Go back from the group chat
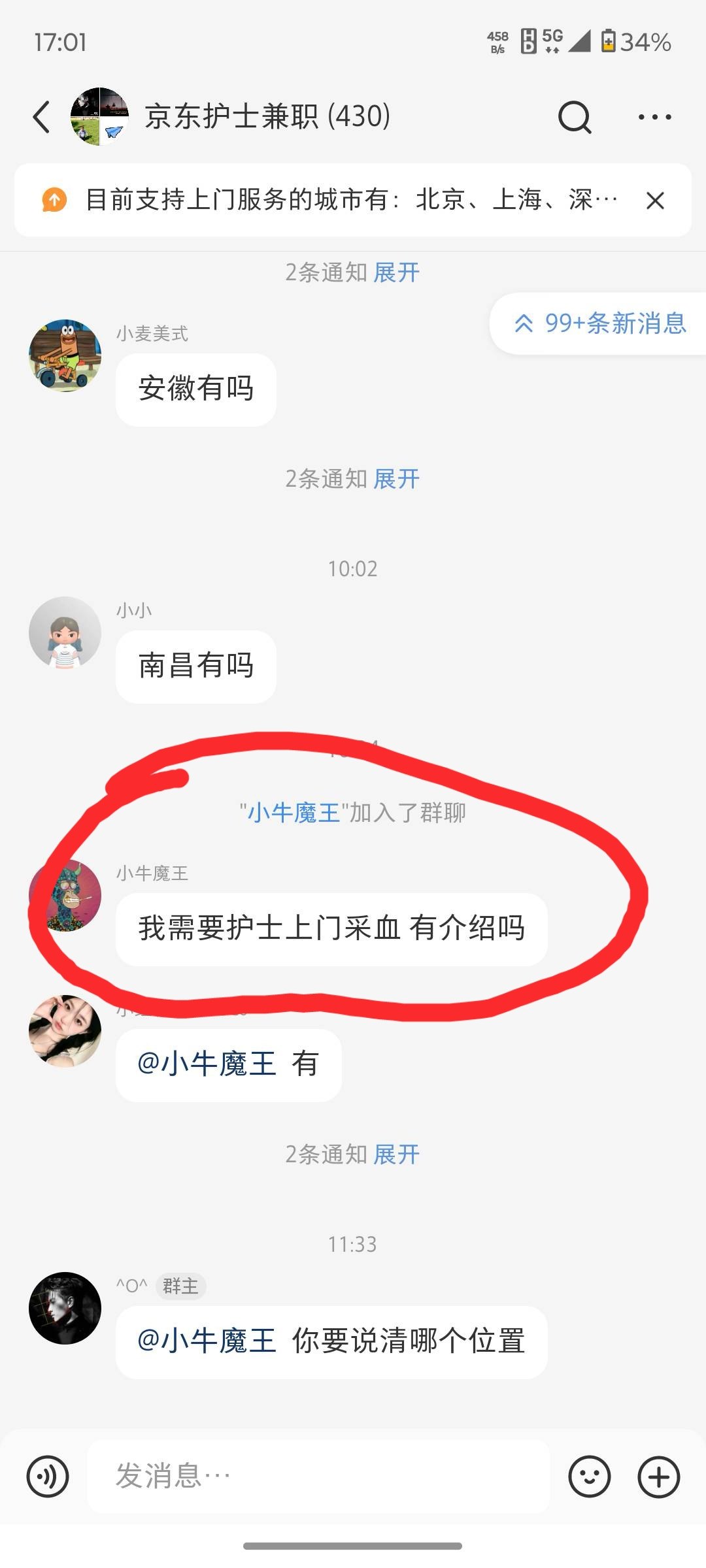Image resolution: width=706 pixels, height=1568 pixels. coord(42,117)
